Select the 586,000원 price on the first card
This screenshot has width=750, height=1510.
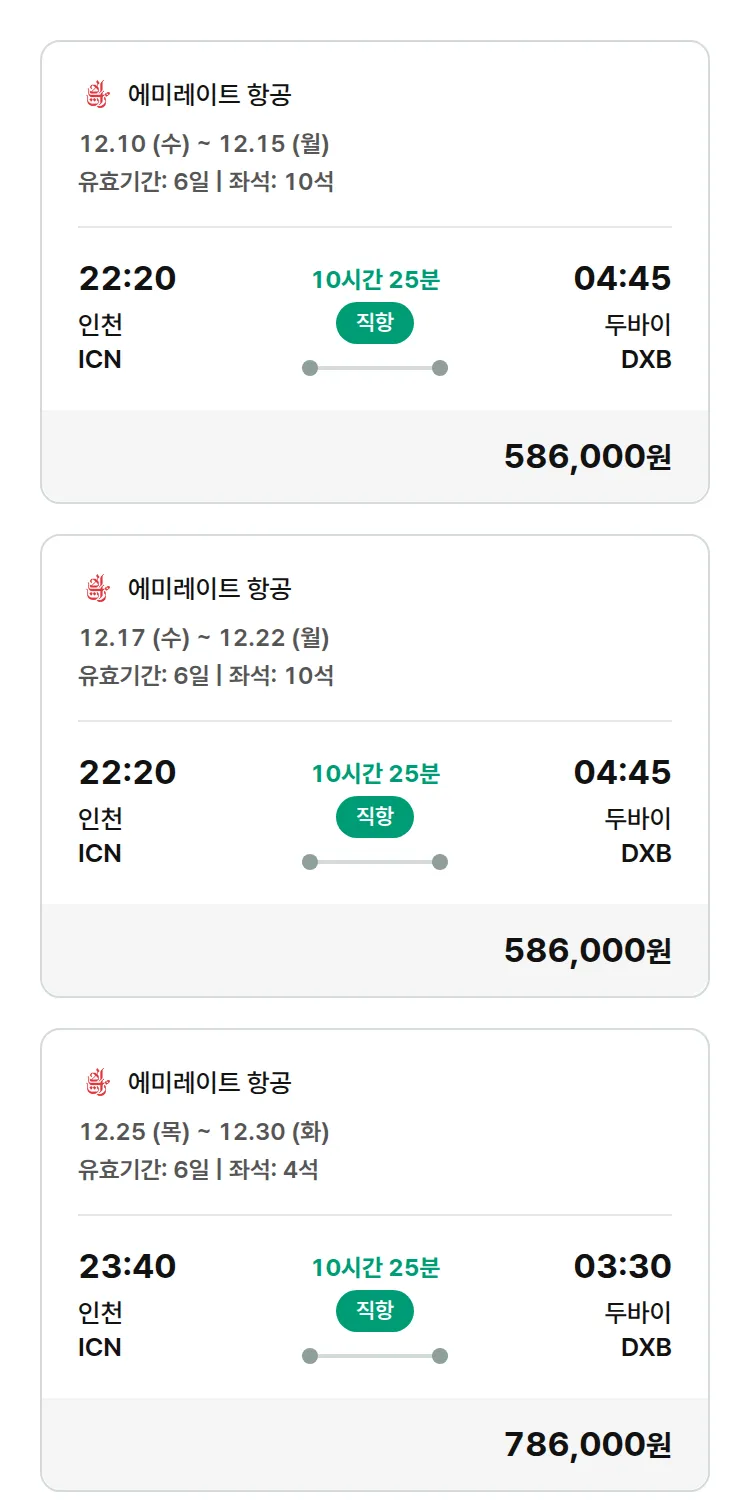point(588,456)
